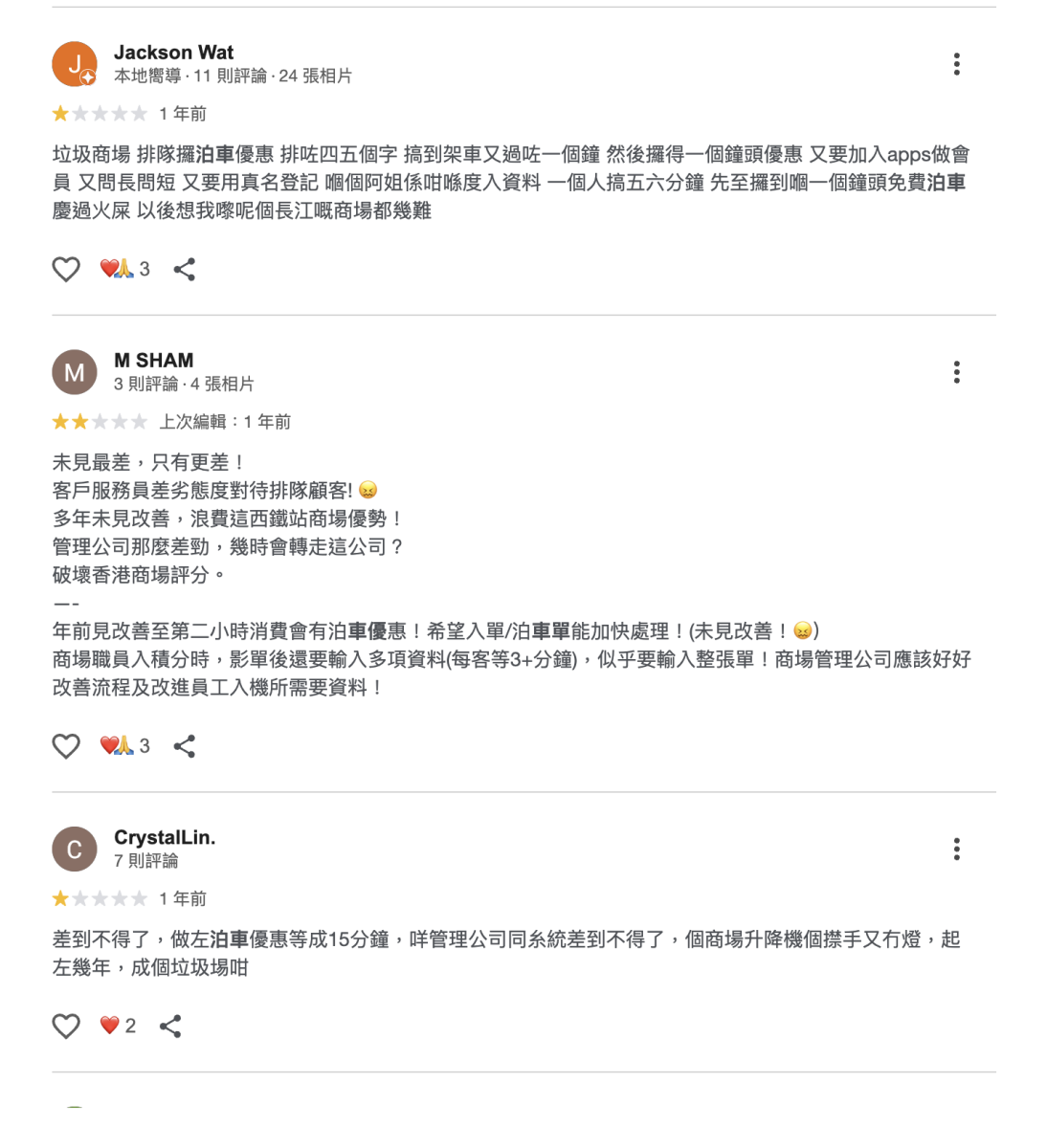Share M SHAM's review
Viewport: 1047px width, 1148px height.
coord(185,746)
